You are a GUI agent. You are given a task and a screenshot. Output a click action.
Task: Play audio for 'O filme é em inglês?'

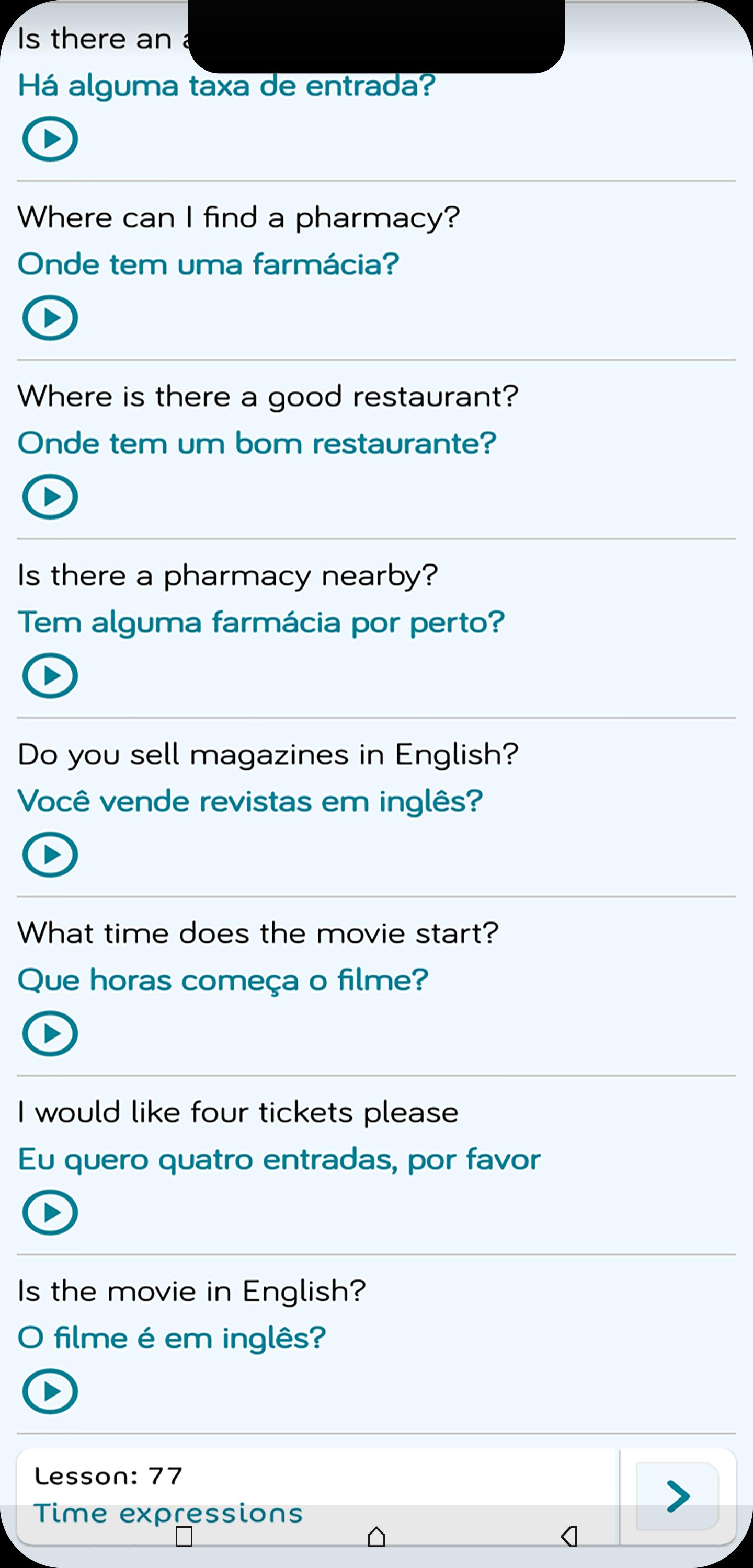(x=50, y=1391)
